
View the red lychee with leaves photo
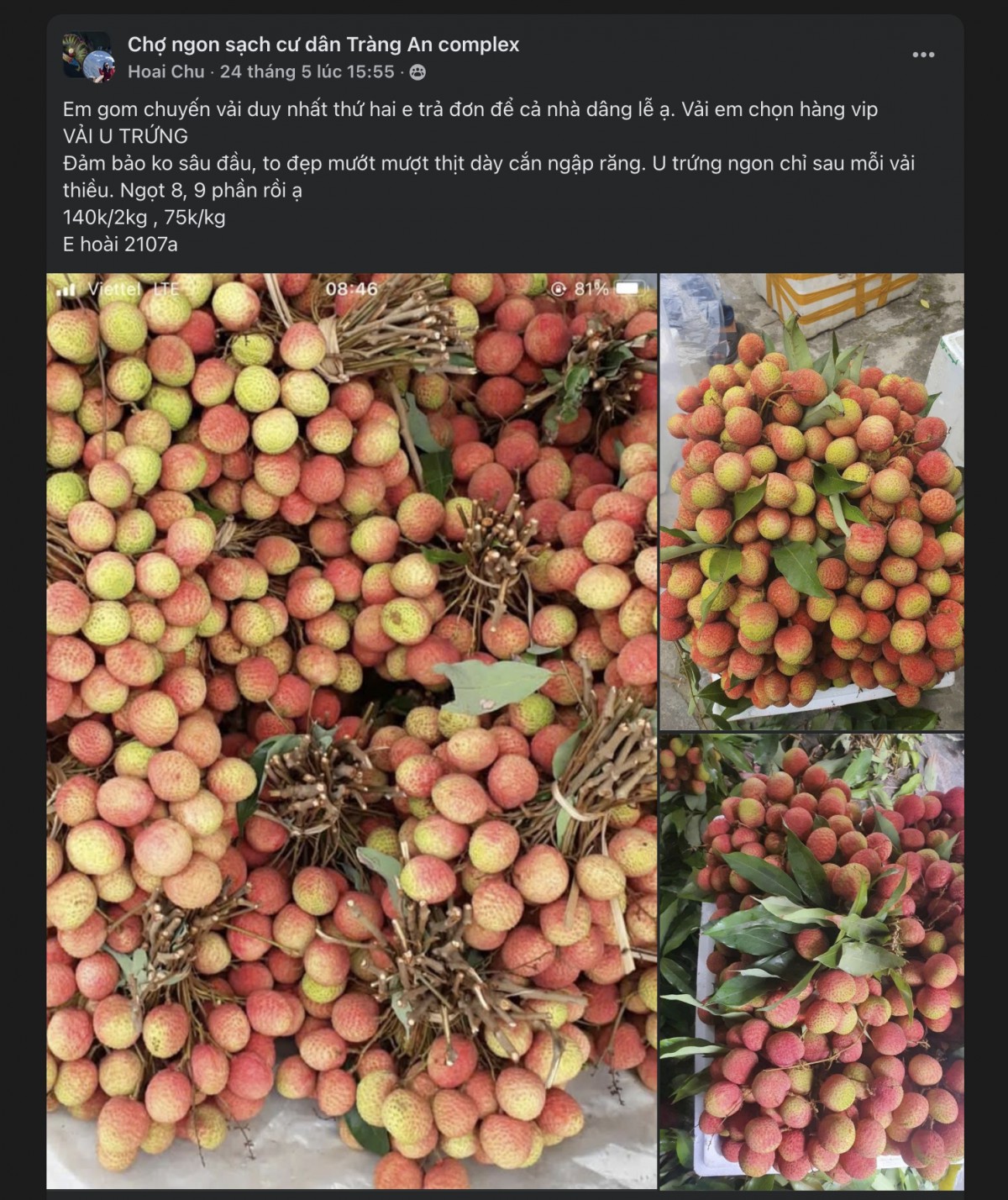coord(811,961)
